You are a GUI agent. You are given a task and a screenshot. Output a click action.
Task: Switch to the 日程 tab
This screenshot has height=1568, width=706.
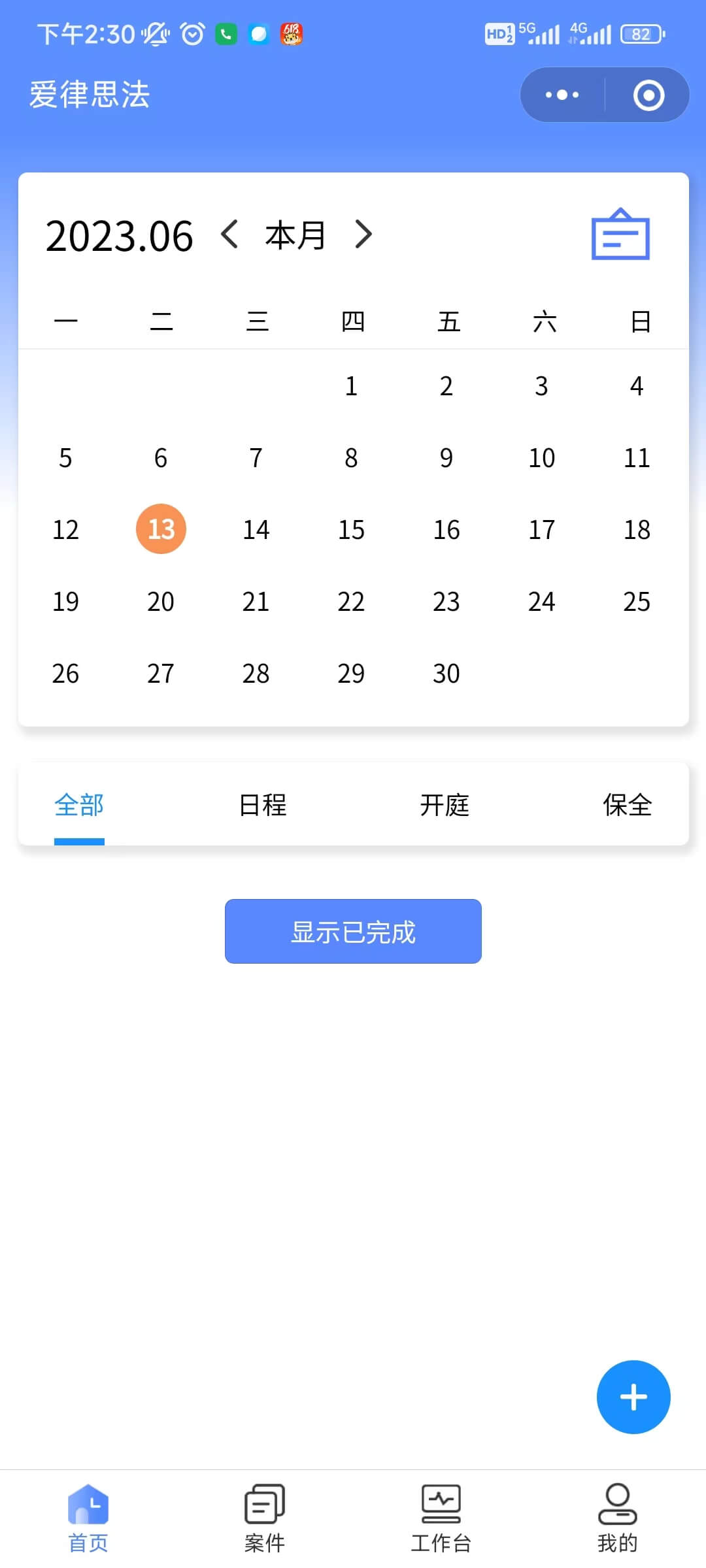click(262, 805)
